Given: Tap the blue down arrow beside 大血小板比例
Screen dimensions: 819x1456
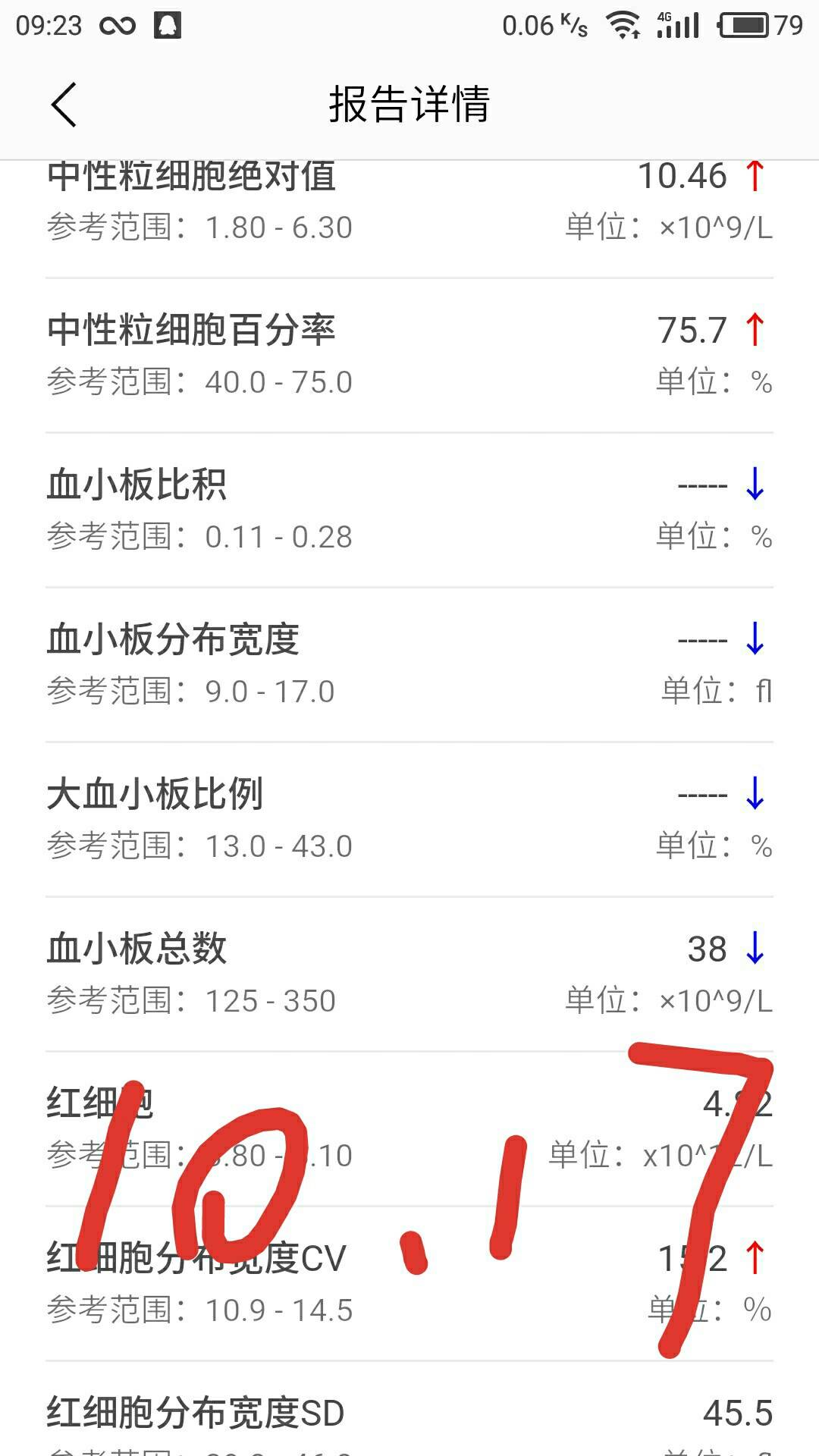Looking at the screenshot, I should (x=754, y=795).
